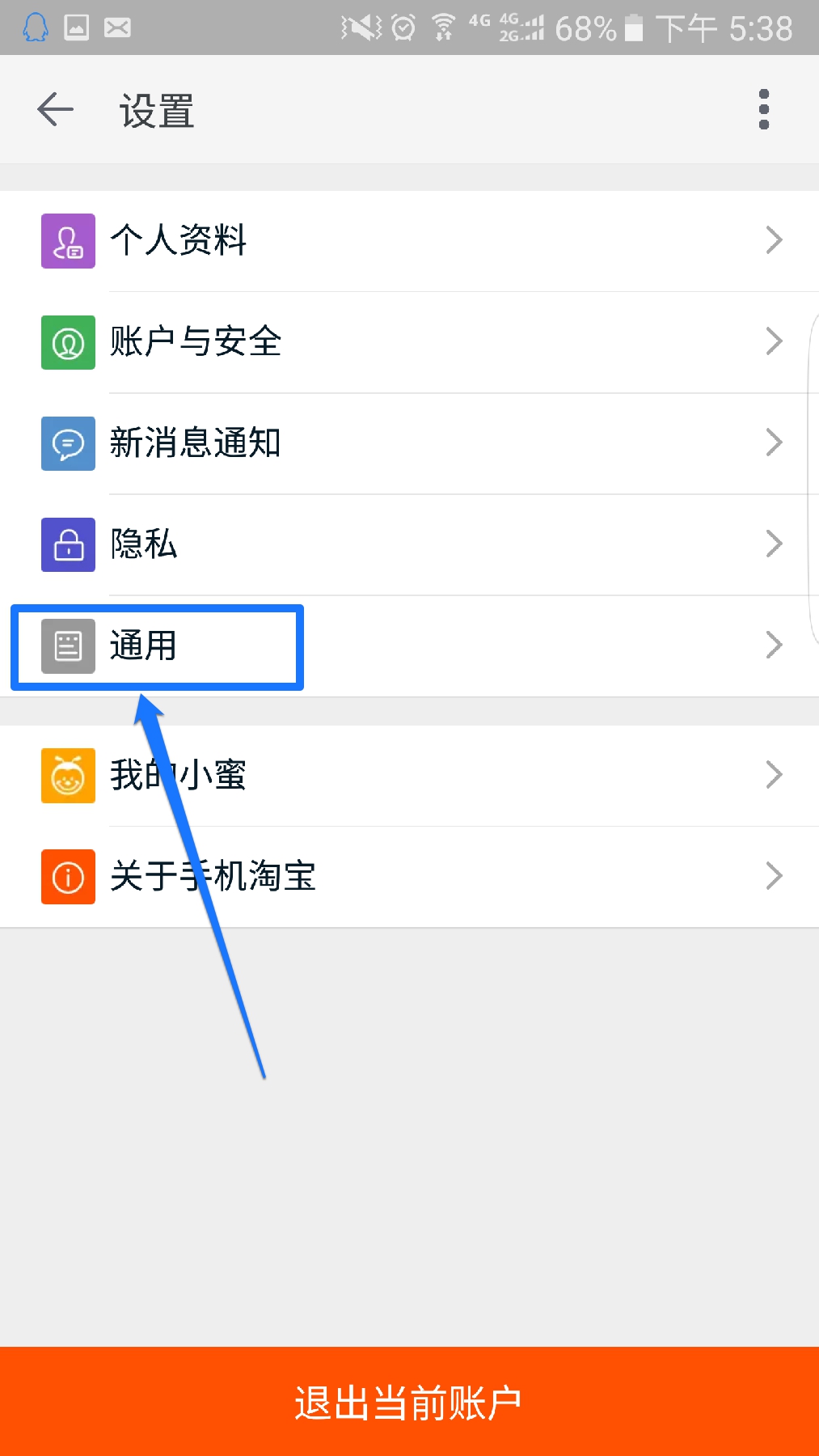Open 个人资料 settings
This screenshot has height=1456, width=819.
pos(409,240)
